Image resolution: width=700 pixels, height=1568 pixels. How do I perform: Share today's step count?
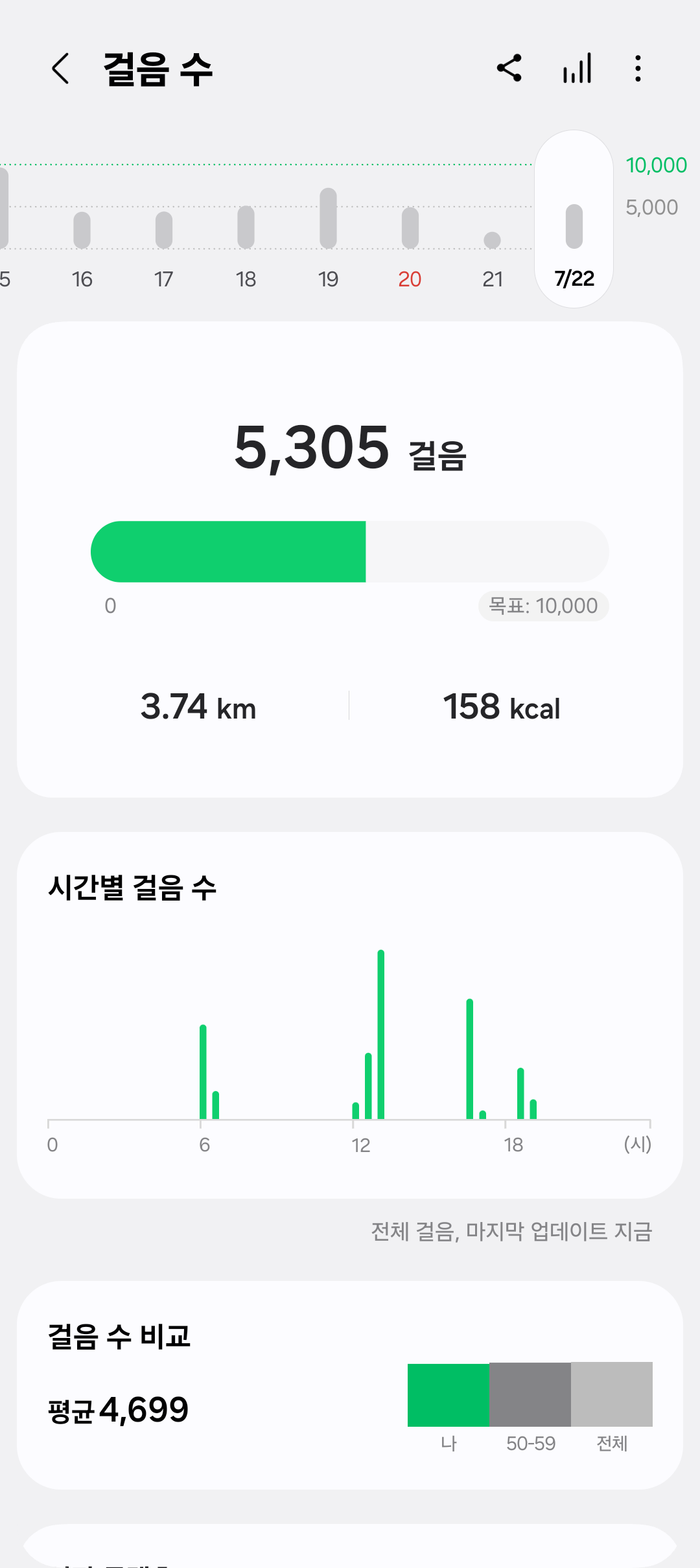(x=509, y=68)
